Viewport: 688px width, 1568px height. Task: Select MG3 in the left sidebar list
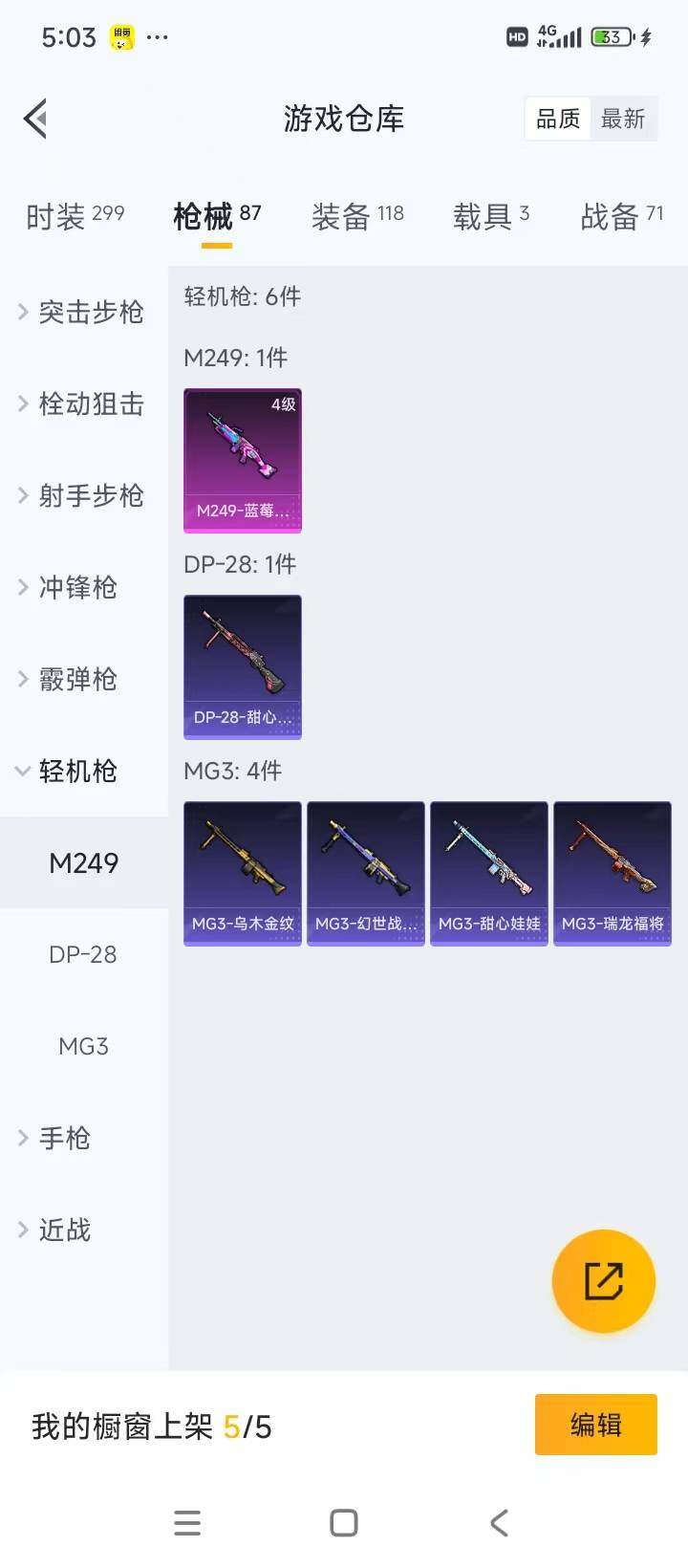point(84,1046)
